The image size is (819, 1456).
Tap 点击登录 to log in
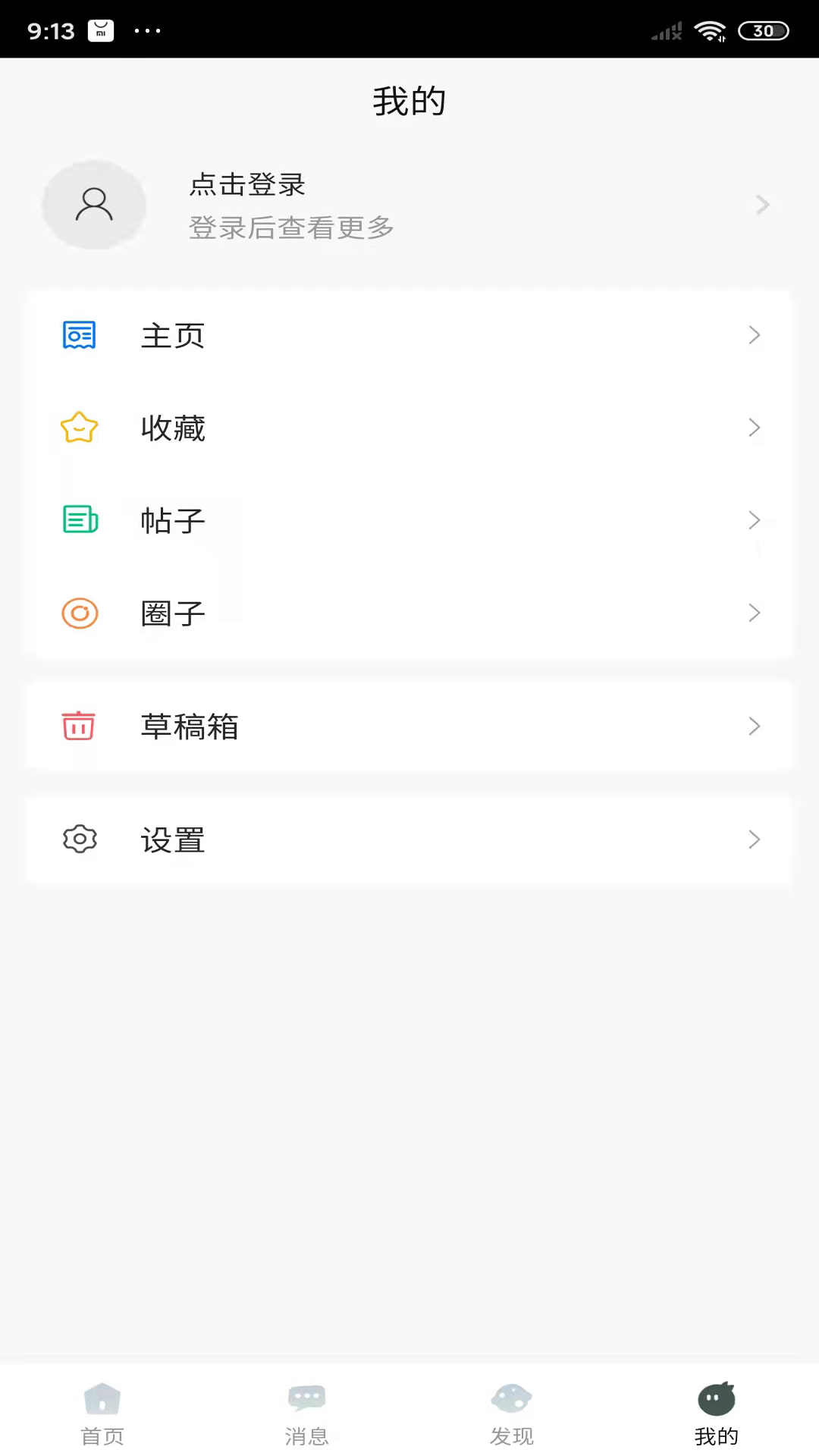tap(246, 185)
